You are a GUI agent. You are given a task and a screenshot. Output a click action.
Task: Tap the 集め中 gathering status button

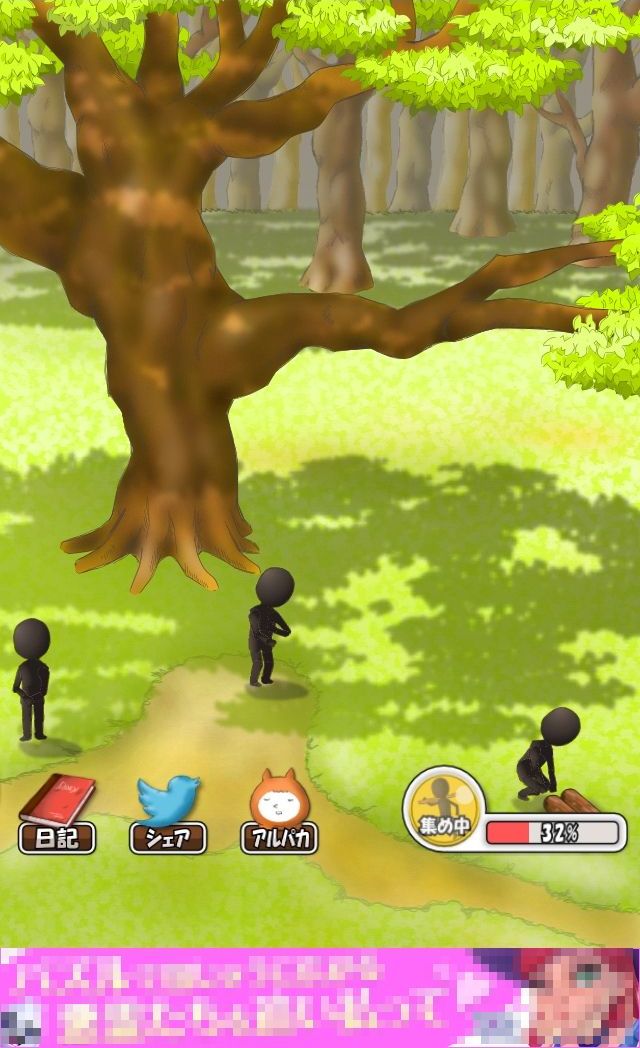point(444,809)
